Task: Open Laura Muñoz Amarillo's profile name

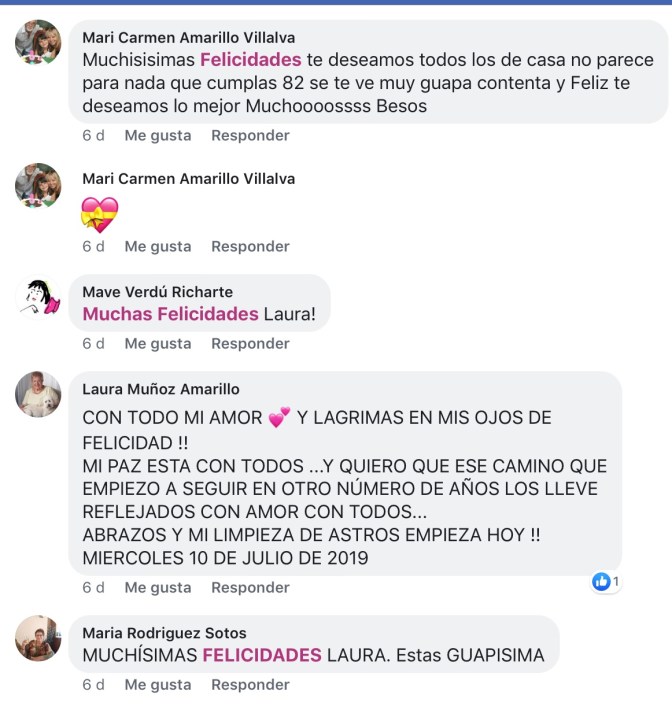Action: coord(161,389)
